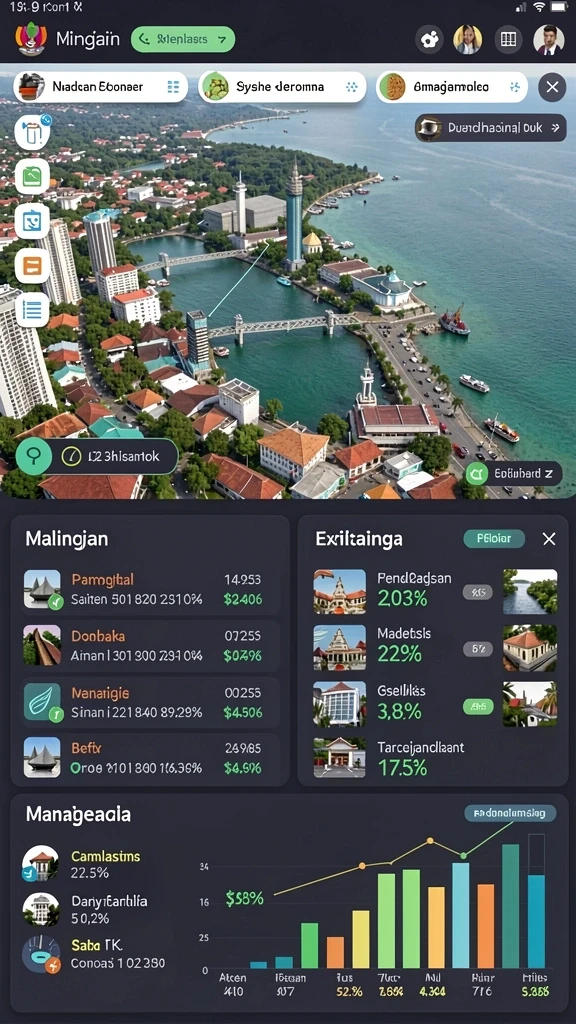Select the Syshe Jeromna chip

coord(282,87)
